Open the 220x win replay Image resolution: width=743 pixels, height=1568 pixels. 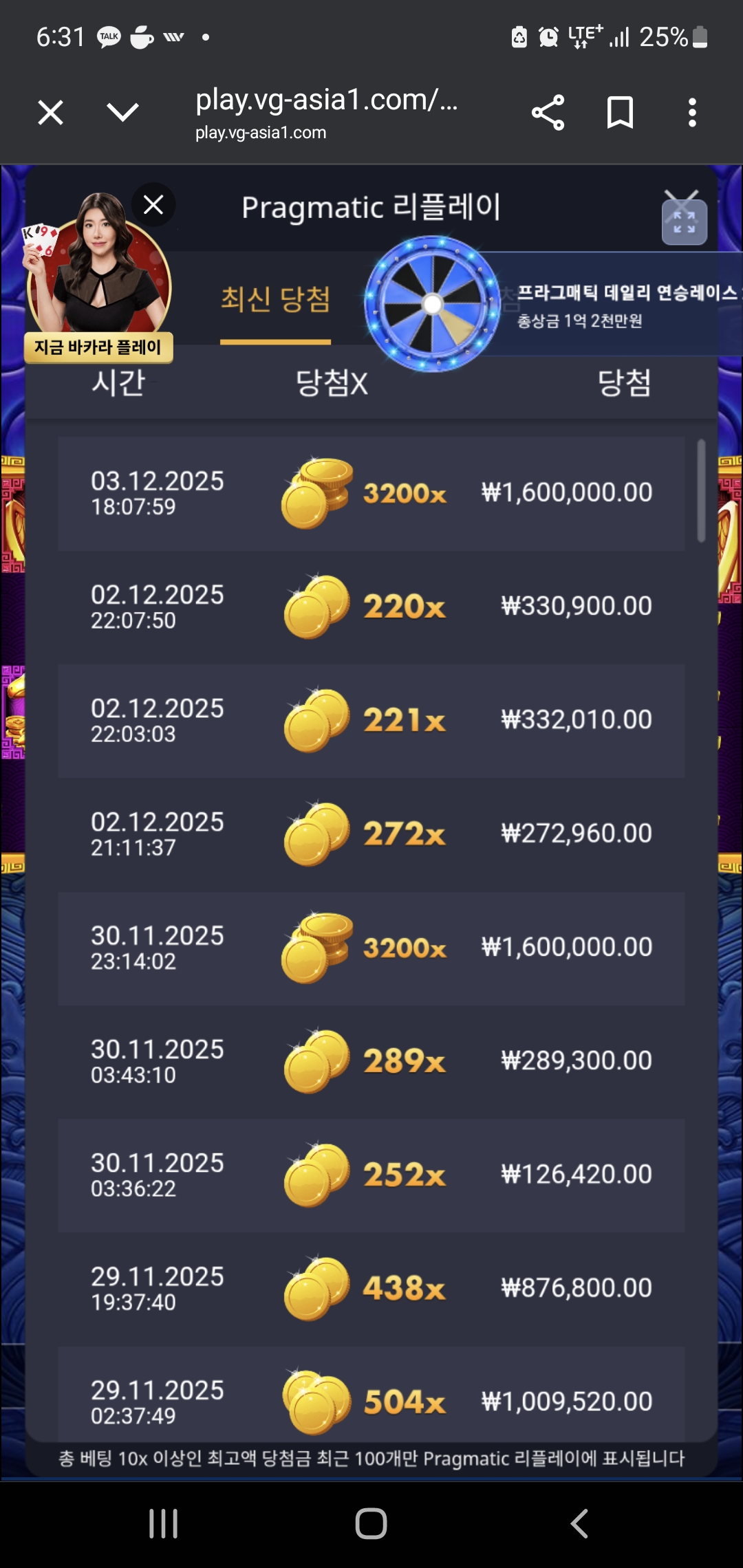coord(371,607)
